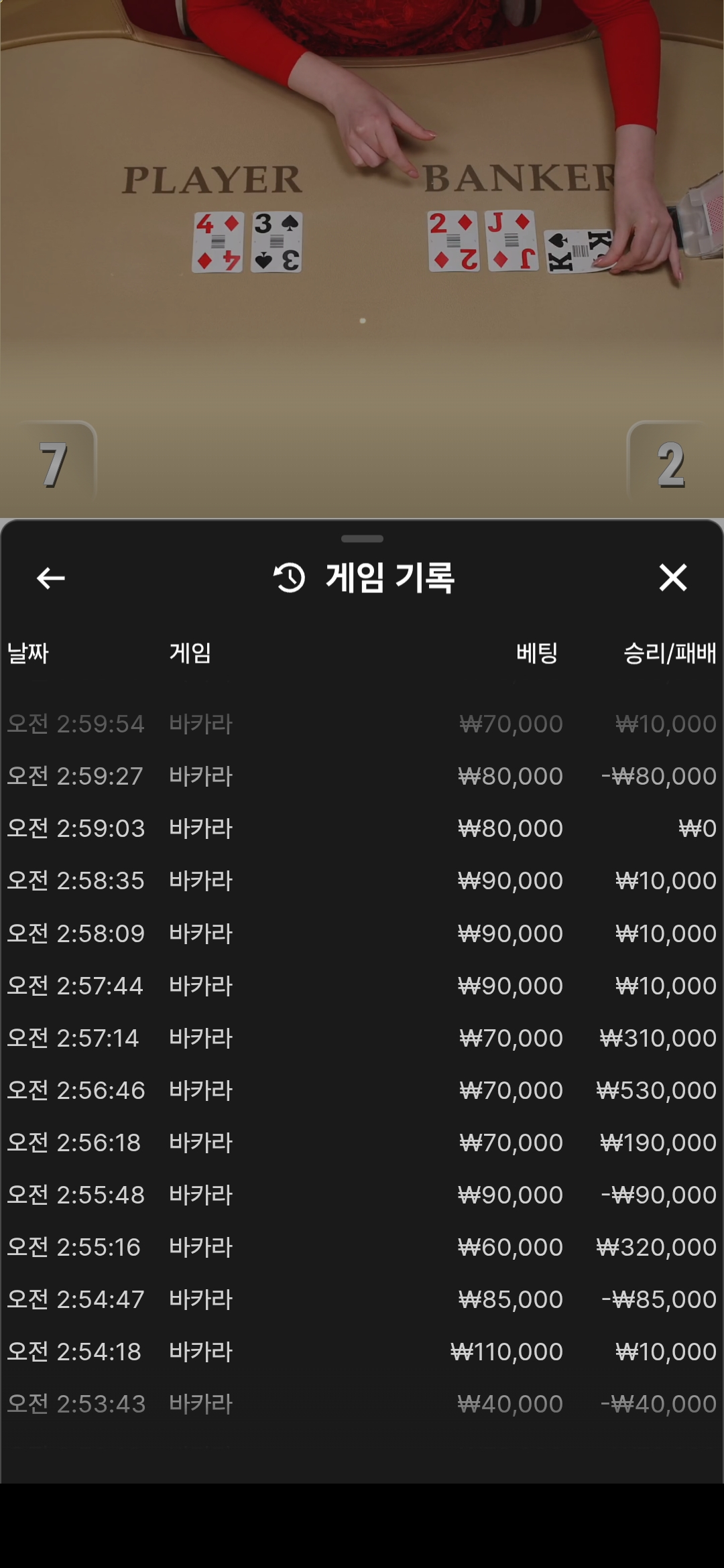Go back from the game history panel

[x=51, y=578]
